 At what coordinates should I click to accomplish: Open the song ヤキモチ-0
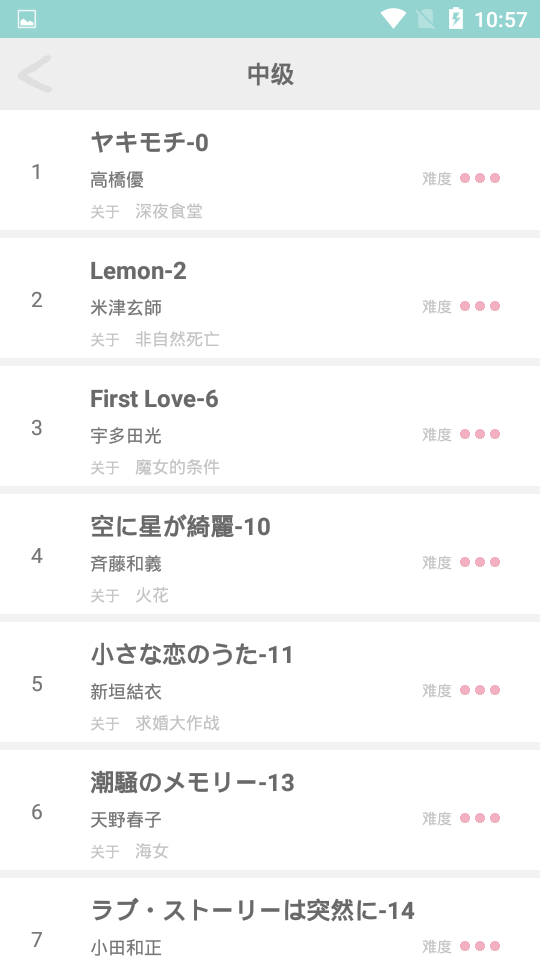[270, 171]
